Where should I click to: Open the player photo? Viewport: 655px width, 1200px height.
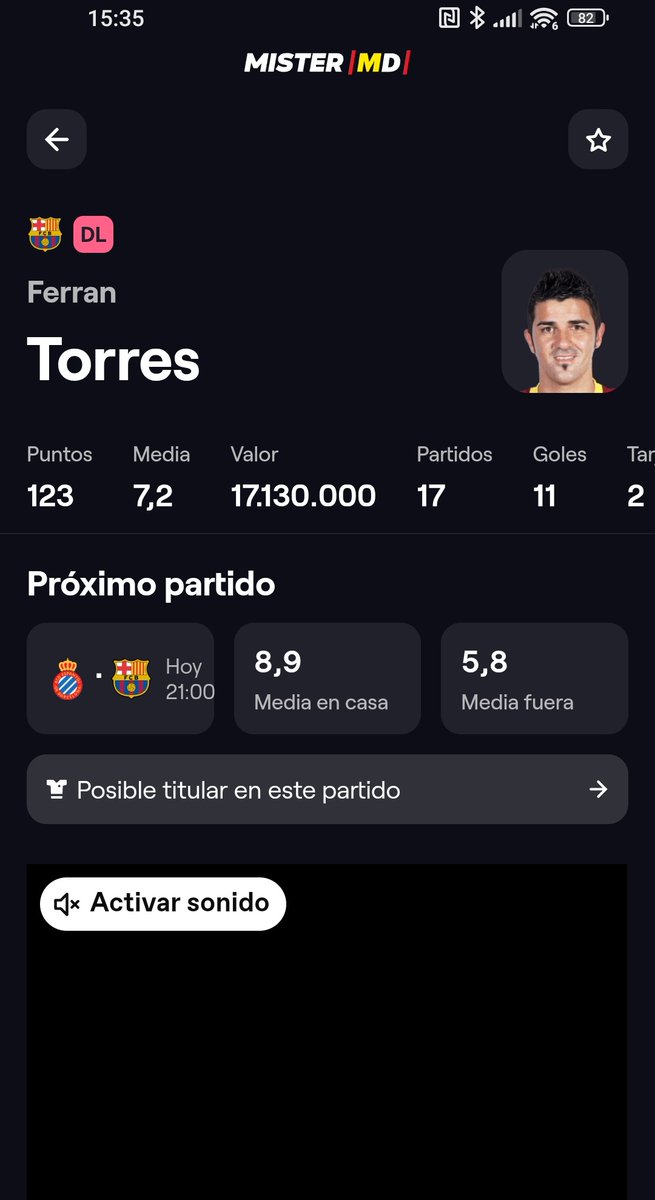point(565,321)
